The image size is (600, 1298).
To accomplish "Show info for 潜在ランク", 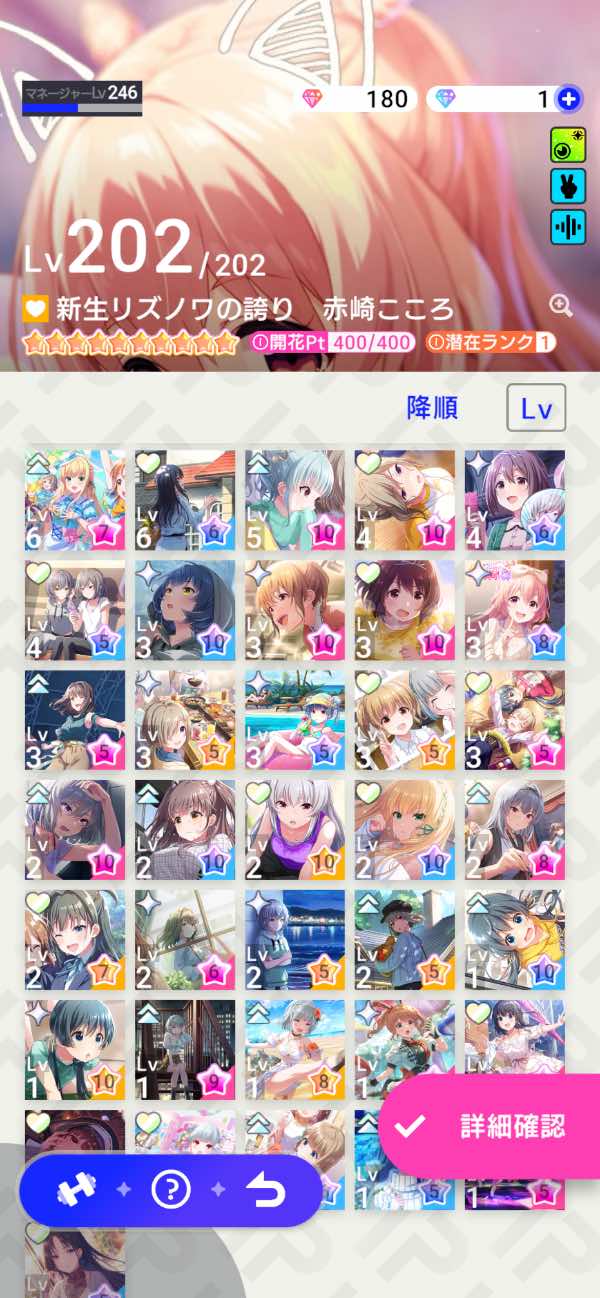I will (491, 342).
